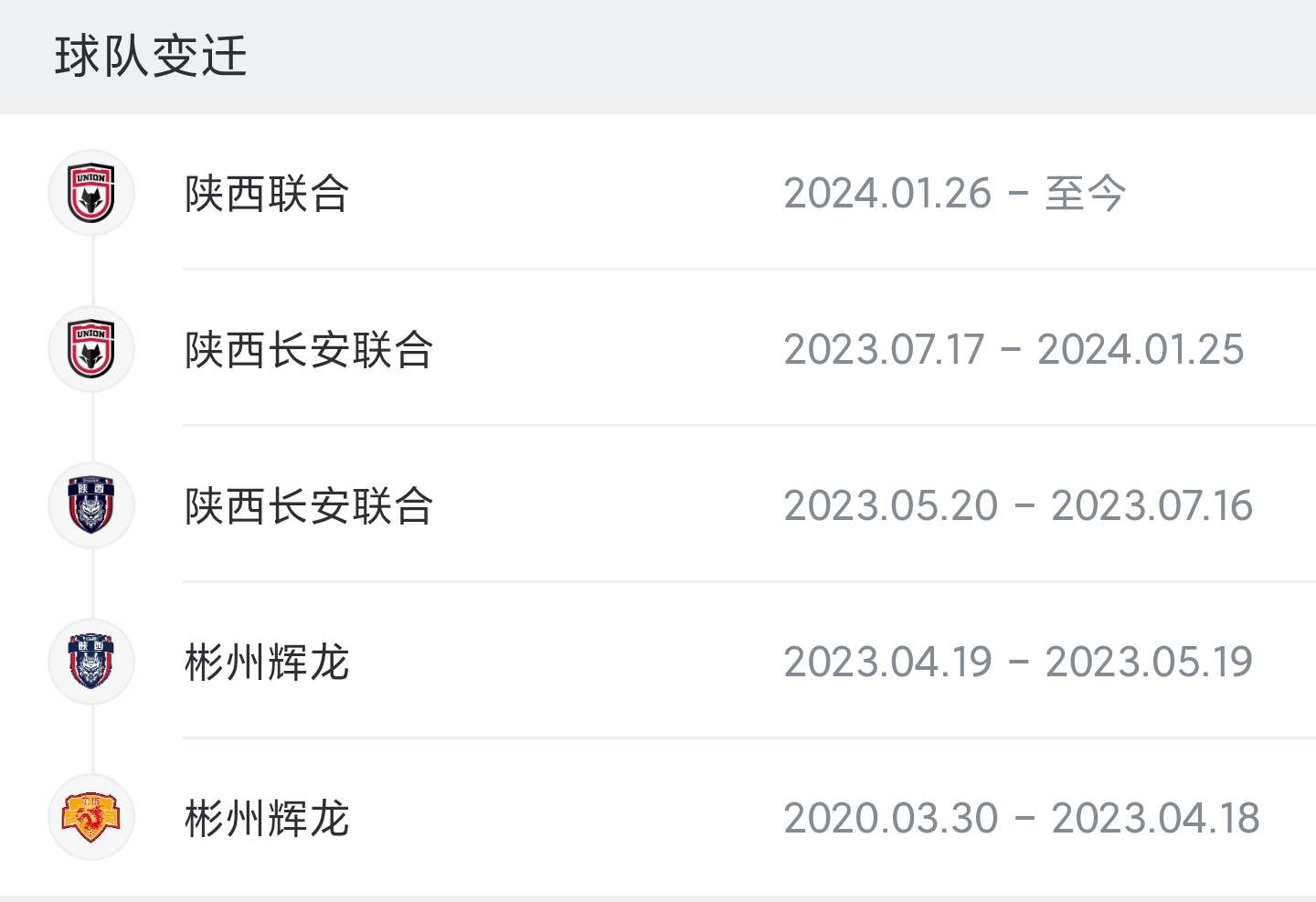View 彬州辉龙 row starting 2020.03.30
Screen dimensions: 1316x902
658,817
